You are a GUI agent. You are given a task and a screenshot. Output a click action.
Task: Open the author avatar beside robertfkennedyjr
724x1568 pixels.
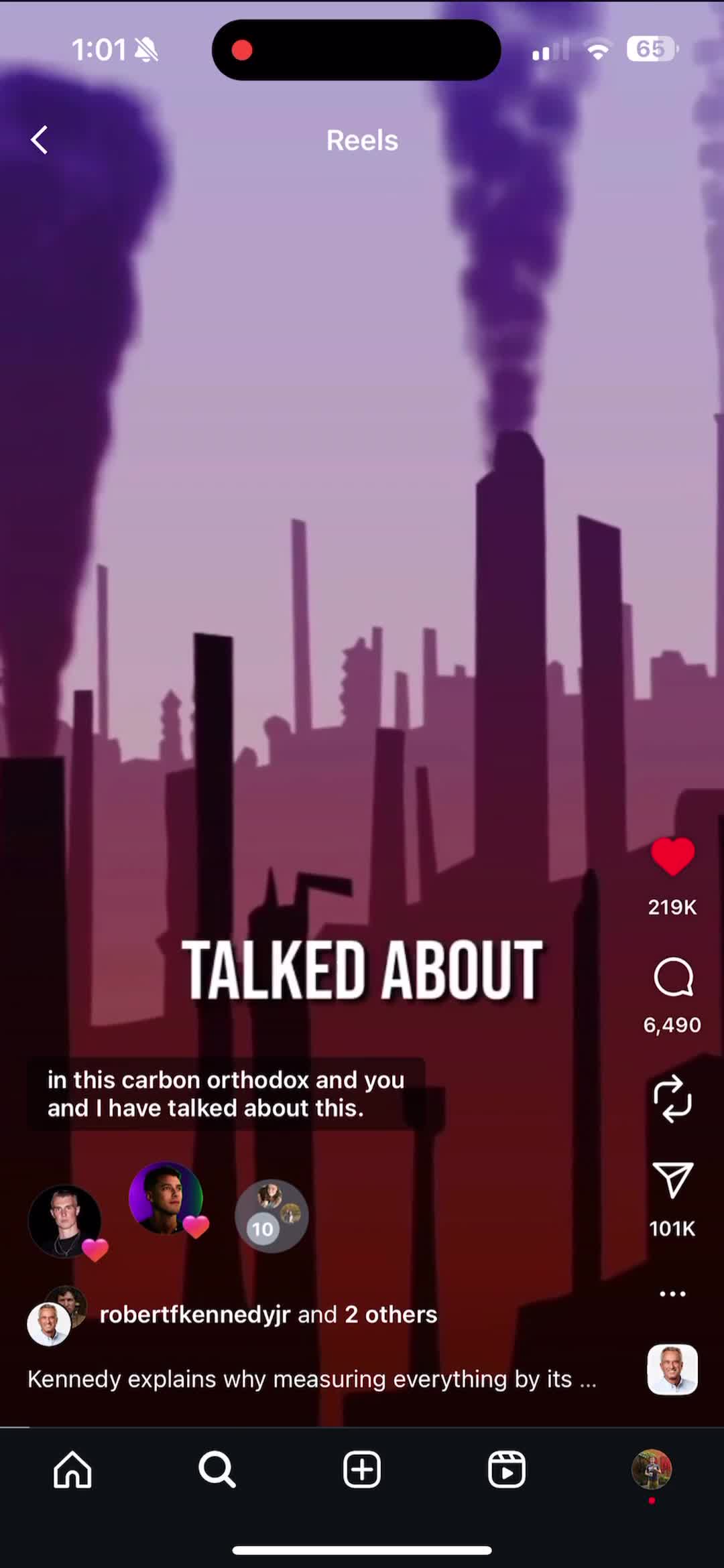[x=50, y=1323]
